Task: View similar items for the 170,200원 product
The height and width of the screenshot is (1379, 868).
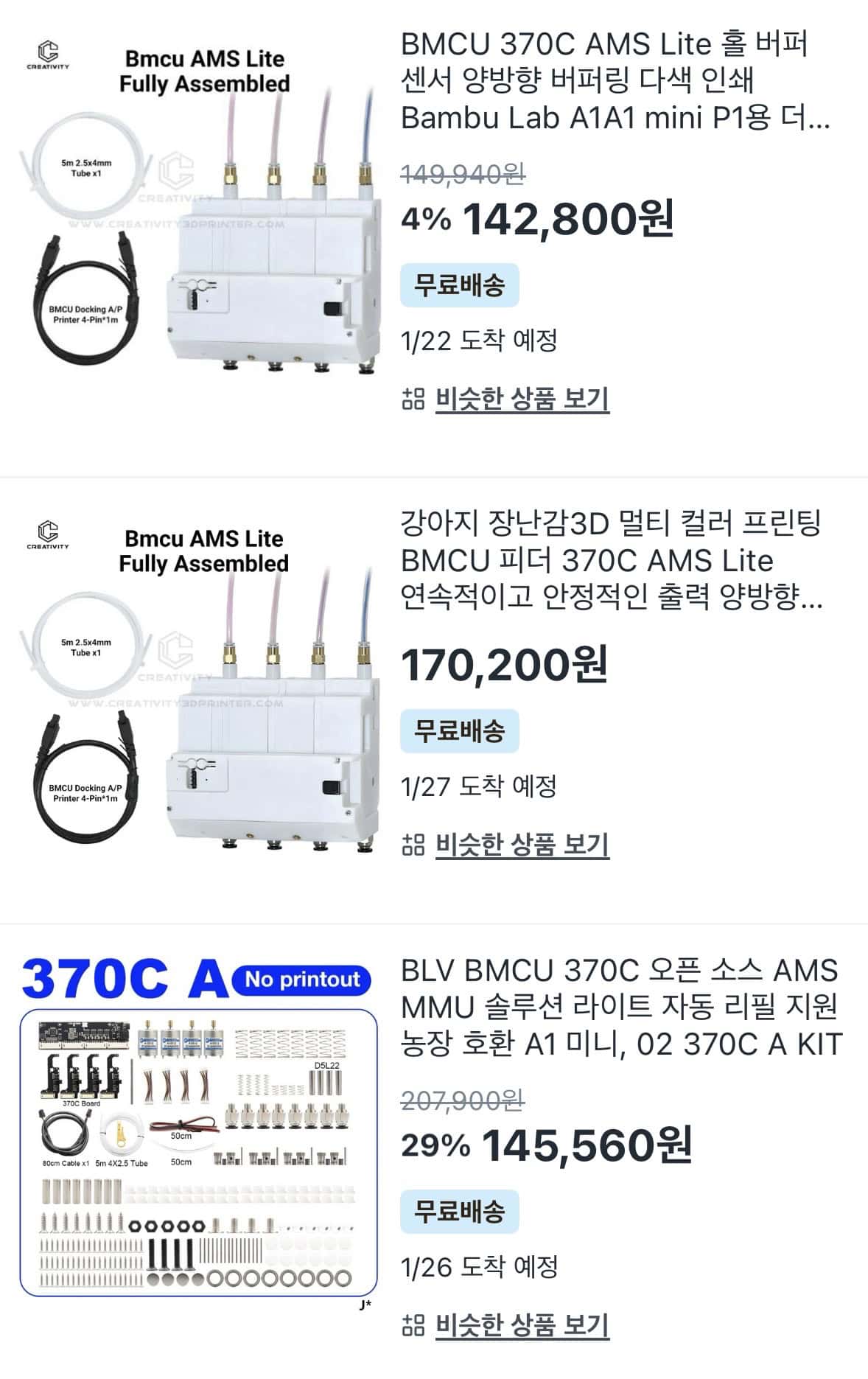Action: 522,845
